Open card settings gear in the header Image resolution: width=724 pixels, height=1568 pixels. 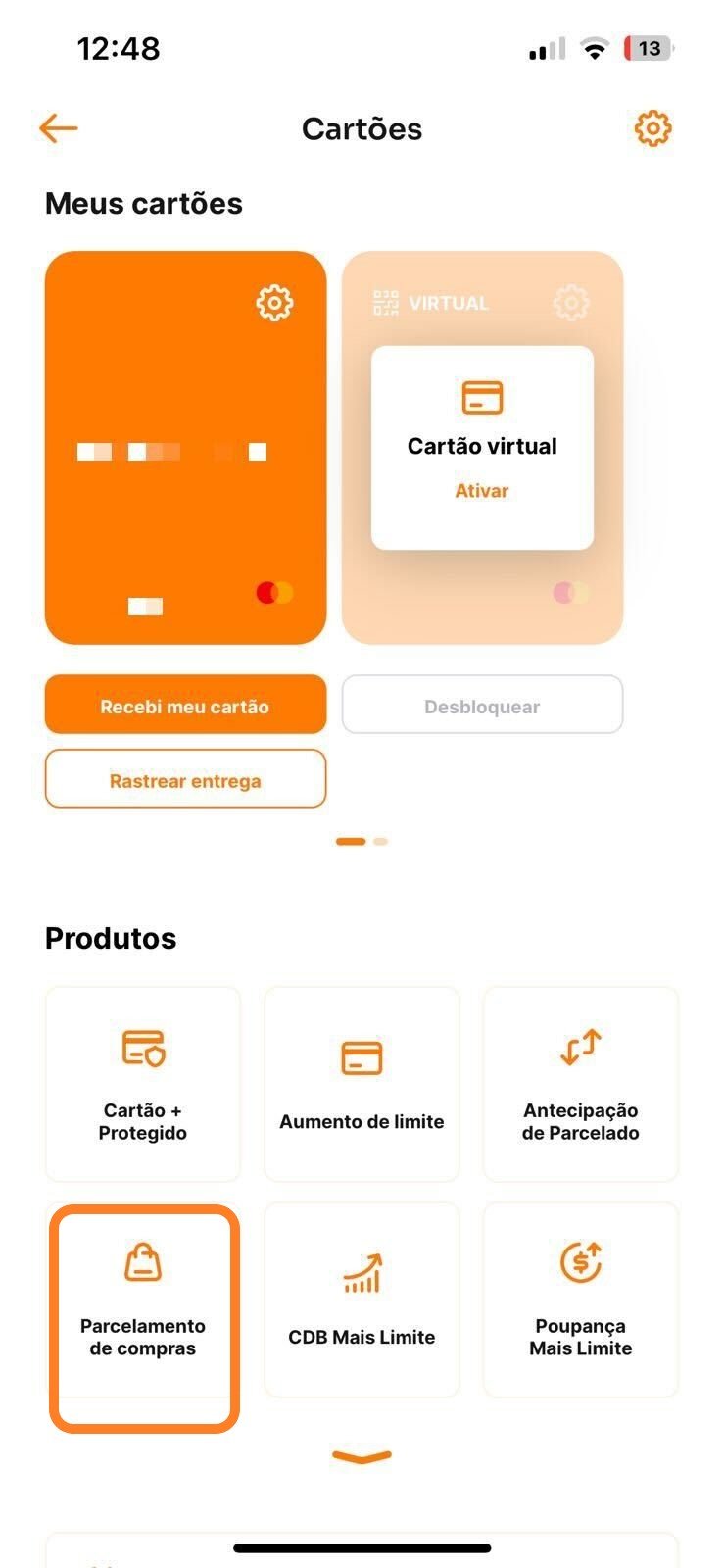[x=652, y=128]
